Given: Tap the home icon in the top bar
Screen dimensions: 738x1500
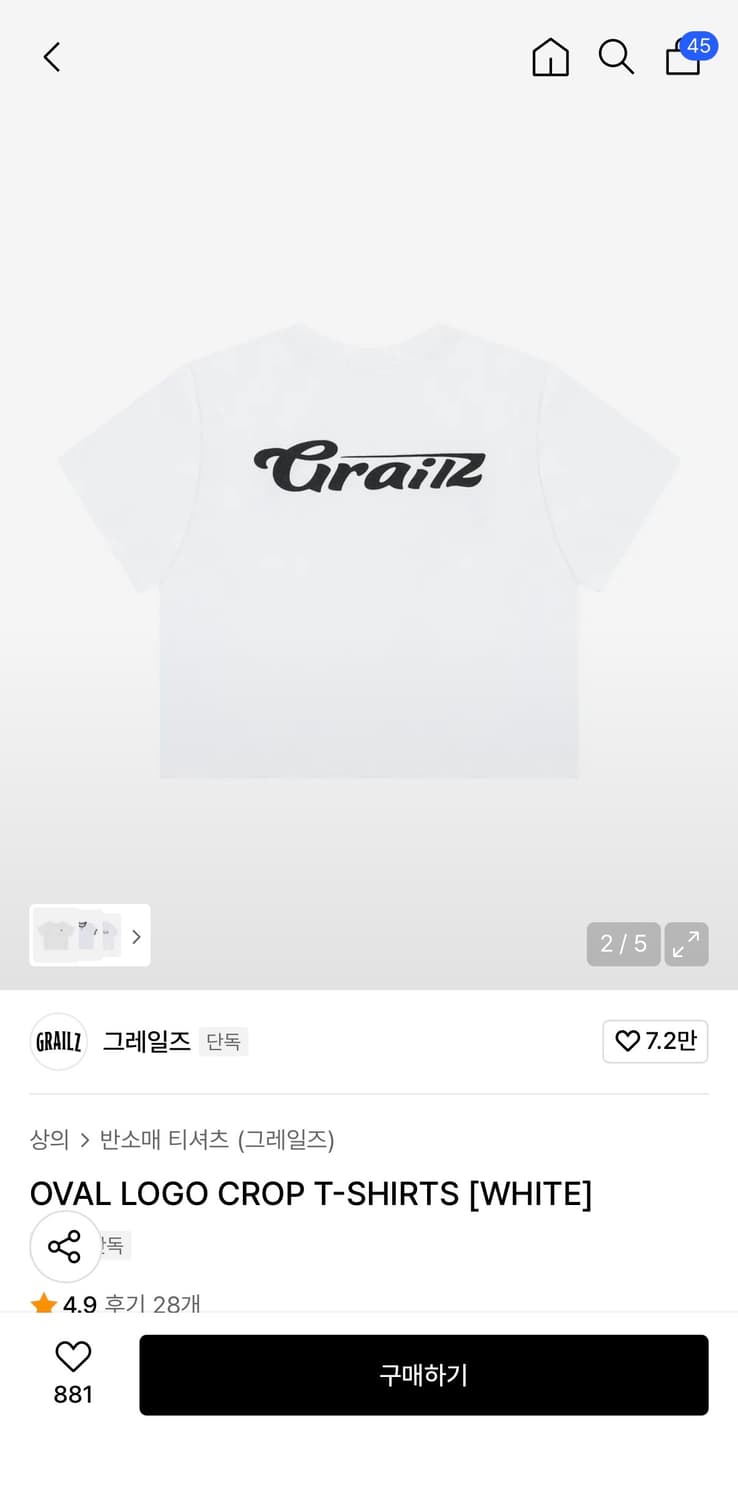Looking at the screenshot, I should click(550, 57).
